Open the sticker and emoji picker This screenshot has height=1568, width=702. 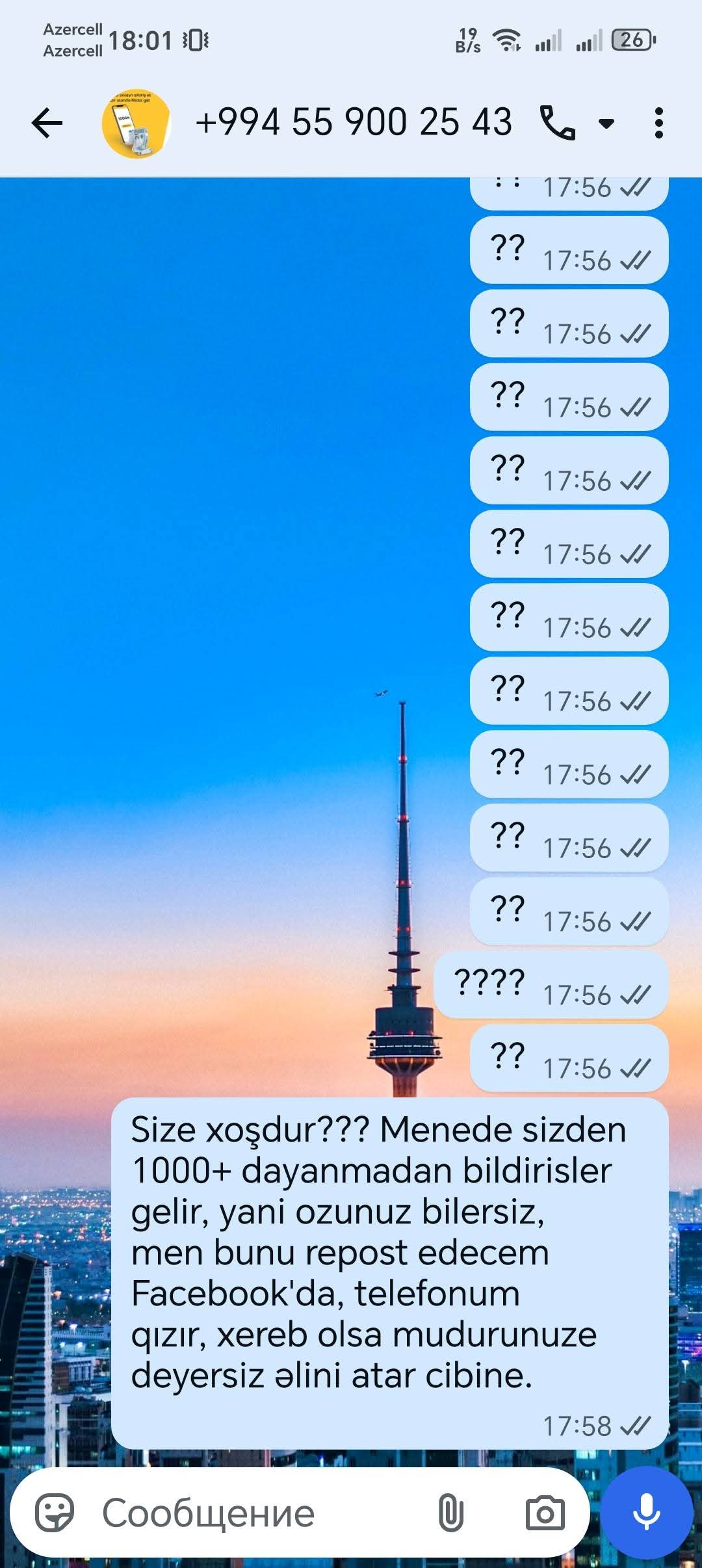55,1512
